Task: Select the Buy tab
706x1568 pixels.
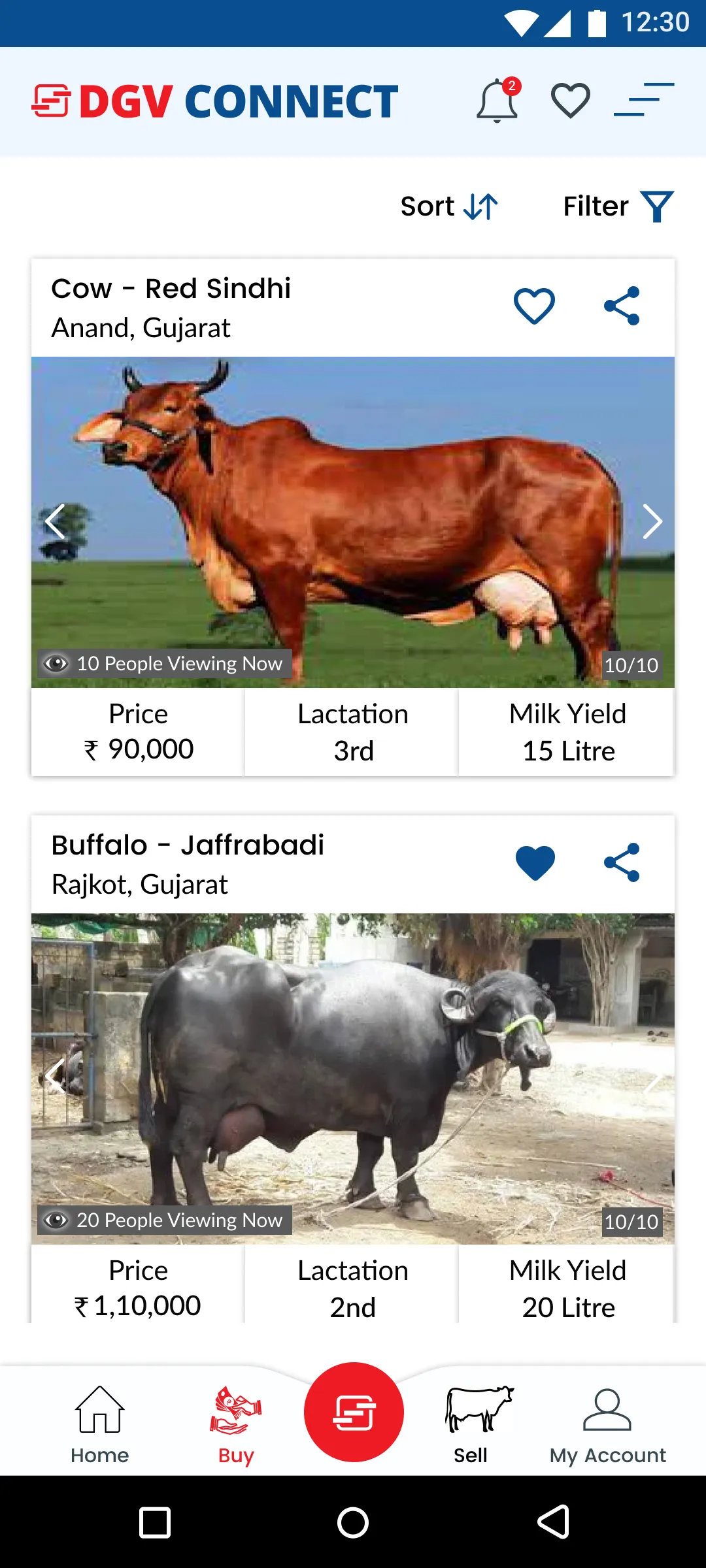Action: [x=236, y=1425]
